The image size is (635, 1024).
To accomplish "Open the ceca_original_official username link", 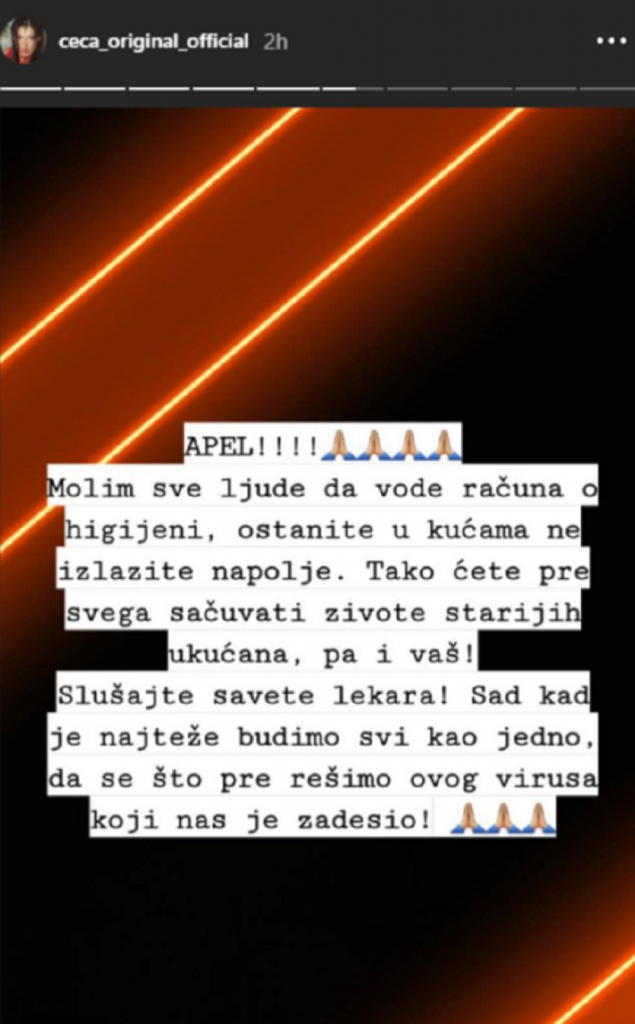I will pos(154,42).
